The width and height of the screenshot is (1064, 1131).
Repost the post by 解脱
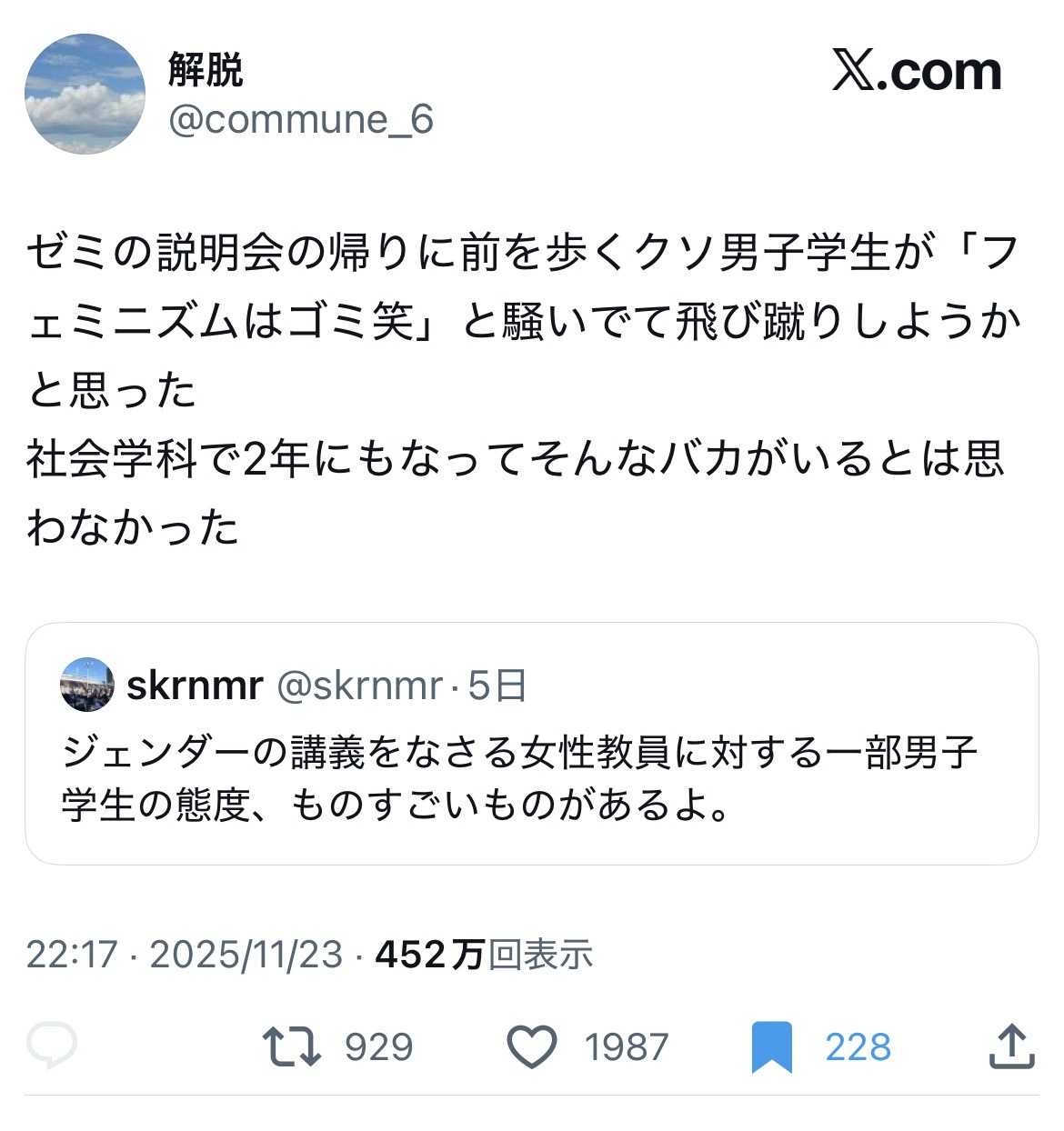tap(292, 1046)
